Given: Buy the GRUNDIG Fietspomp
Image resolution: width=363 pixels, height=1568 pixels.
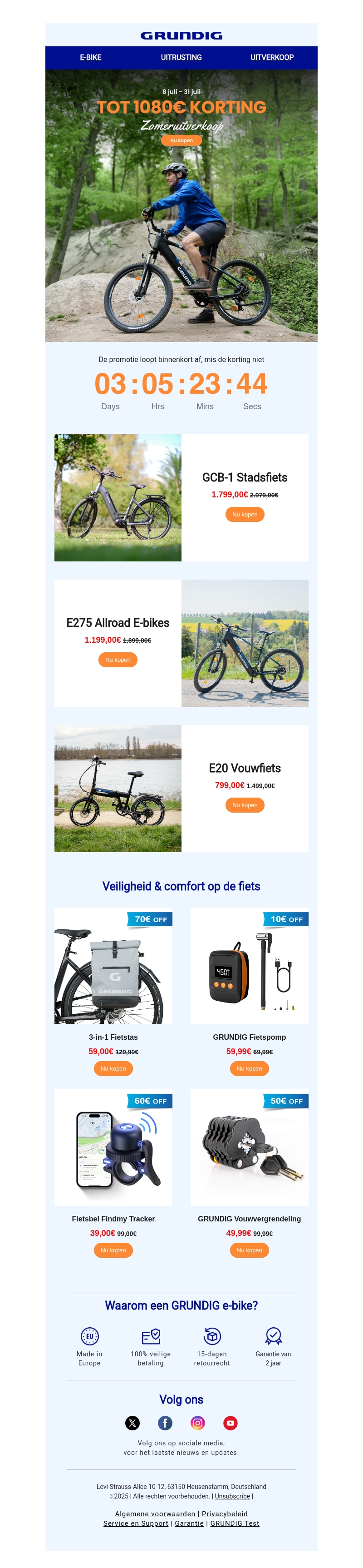Looking at the screenshot, I should (249, 1068).
